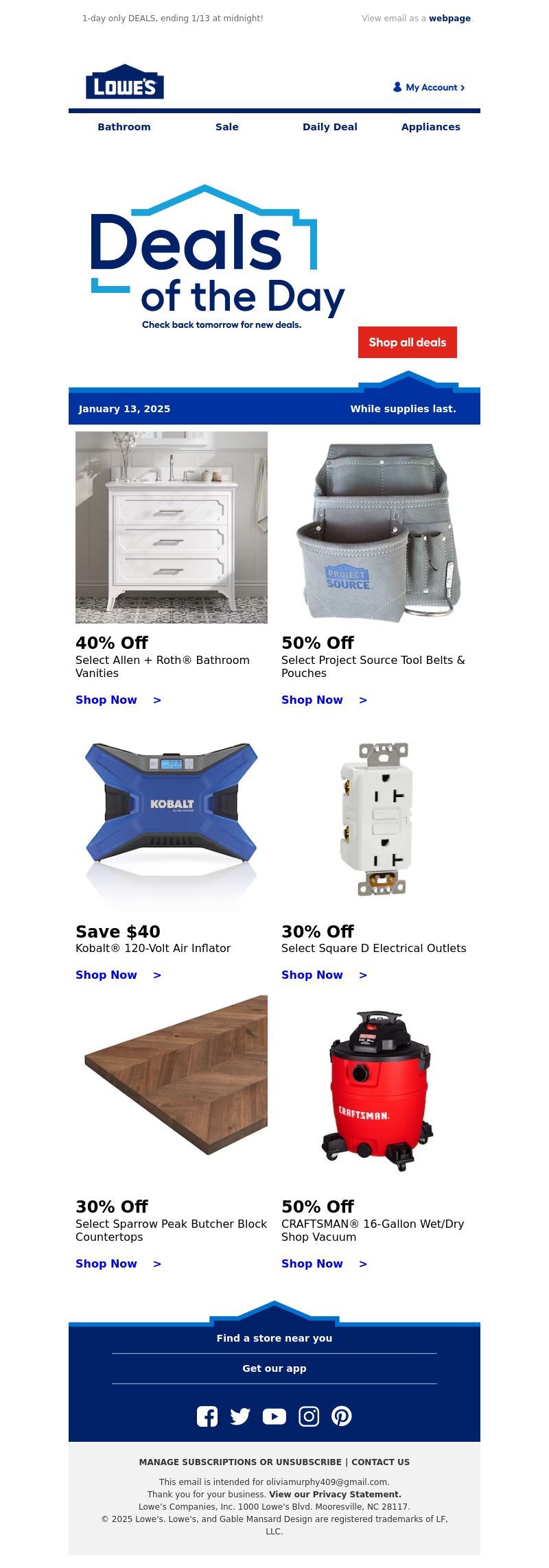Open the Sale category
Image resolution: width=549 pixels, height=1568 pixels.
point(227,127)
